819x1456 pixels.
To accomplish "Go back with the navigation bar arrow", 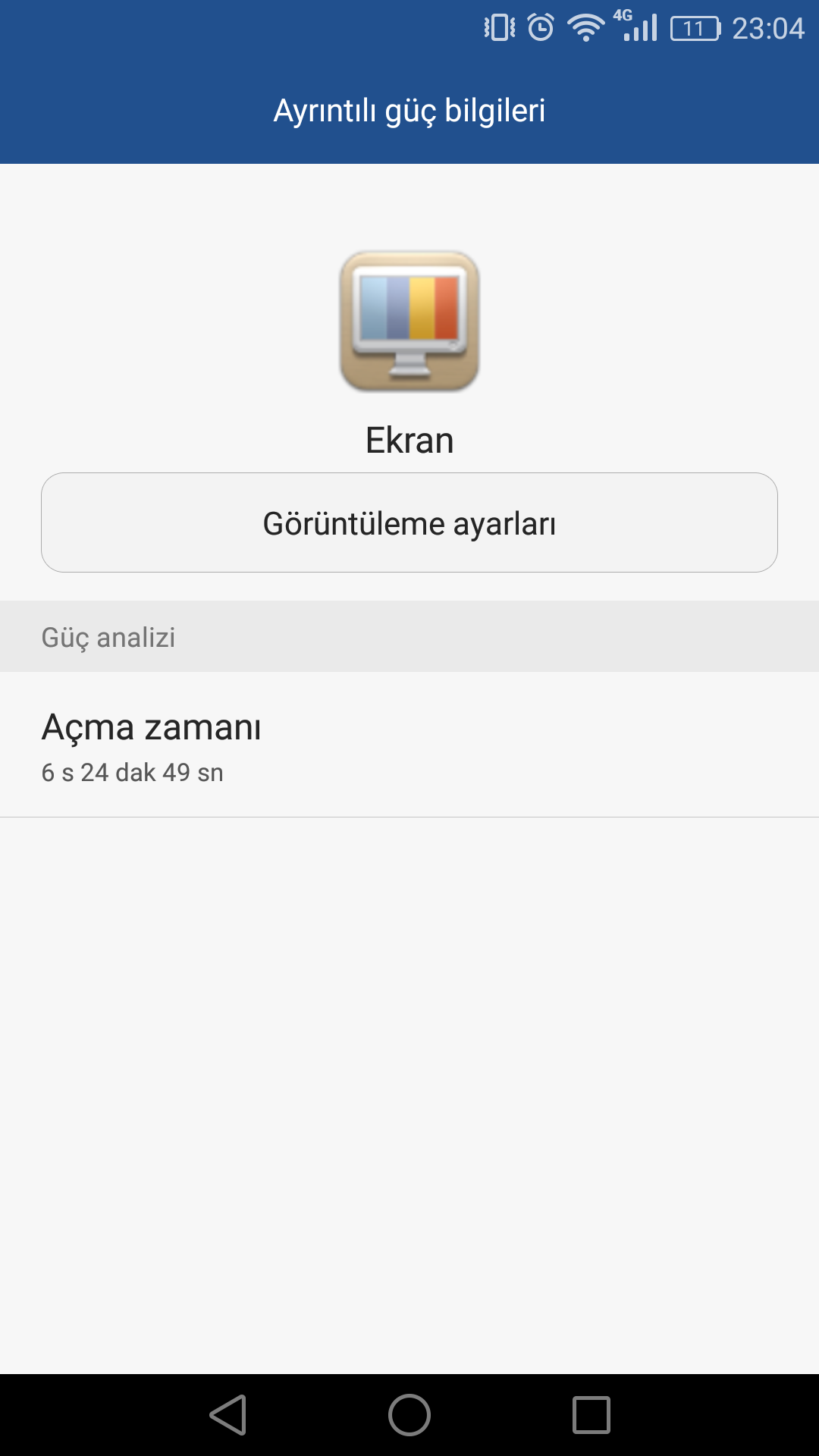I will pos(227,1415).
